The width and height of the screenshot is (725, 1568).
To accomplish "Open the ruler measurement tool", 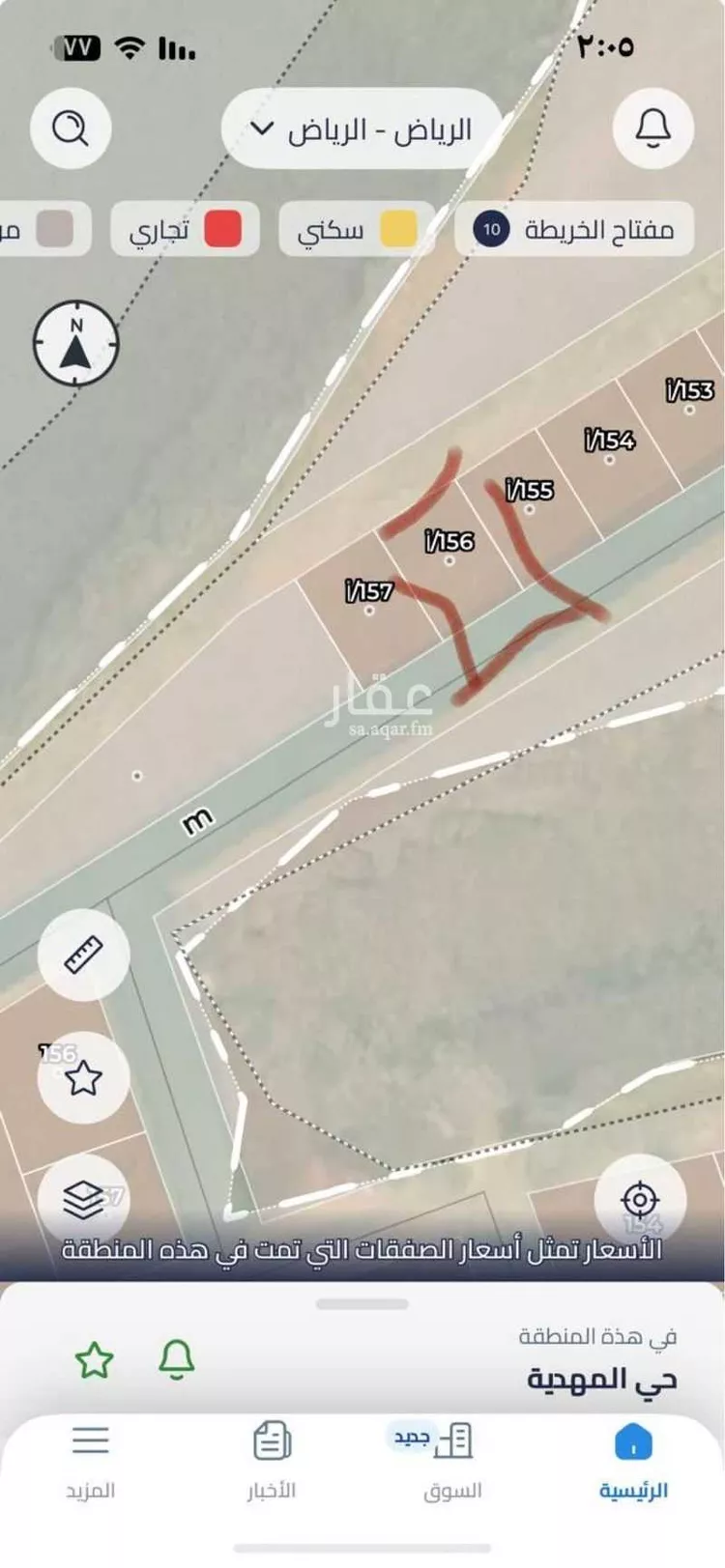I will click(83, 955).
